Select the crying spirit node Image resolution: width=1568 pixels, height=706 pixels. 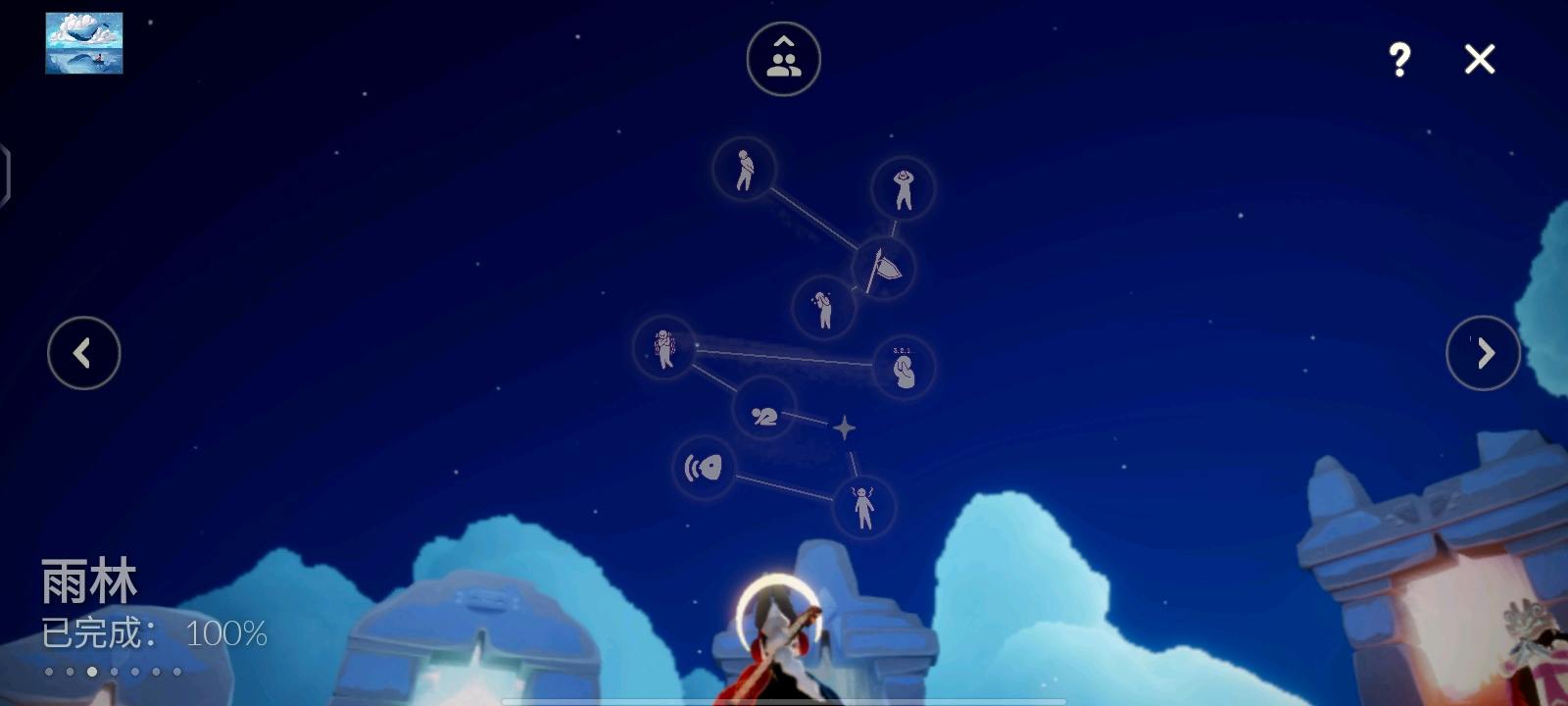coord(823,308)
